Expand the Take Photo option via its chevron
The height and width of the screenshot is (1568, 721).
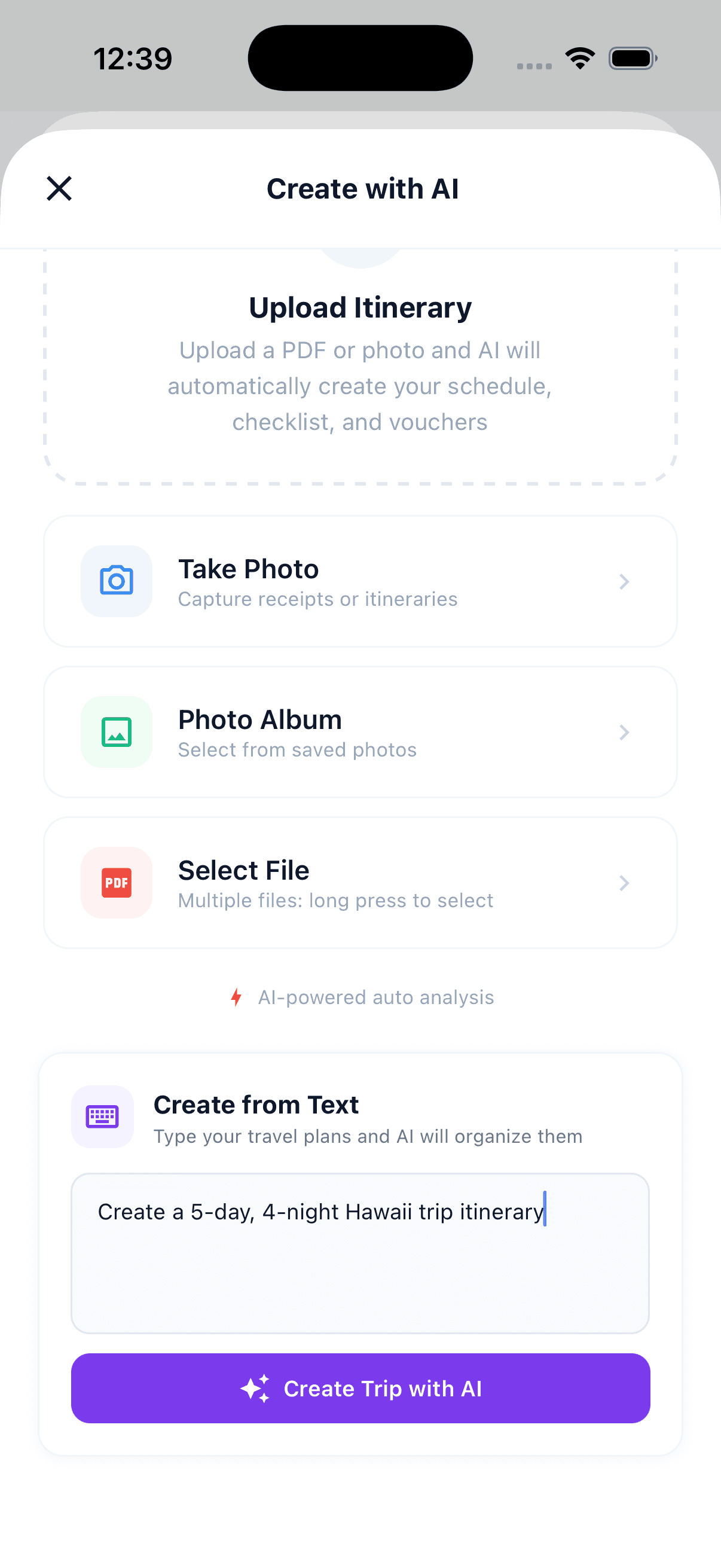tap(624, 581)
